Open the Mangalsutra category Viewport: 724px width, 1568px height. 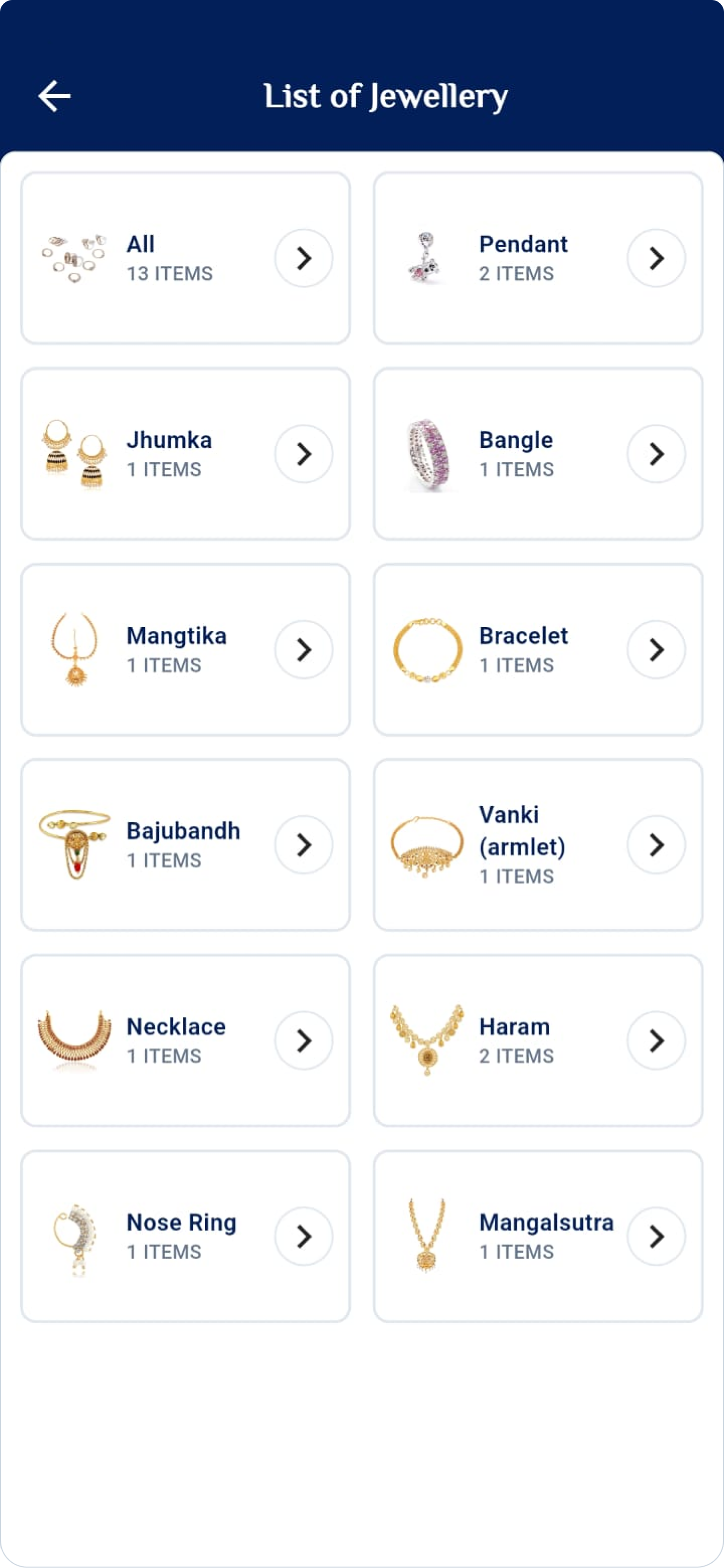[538, 1236]
